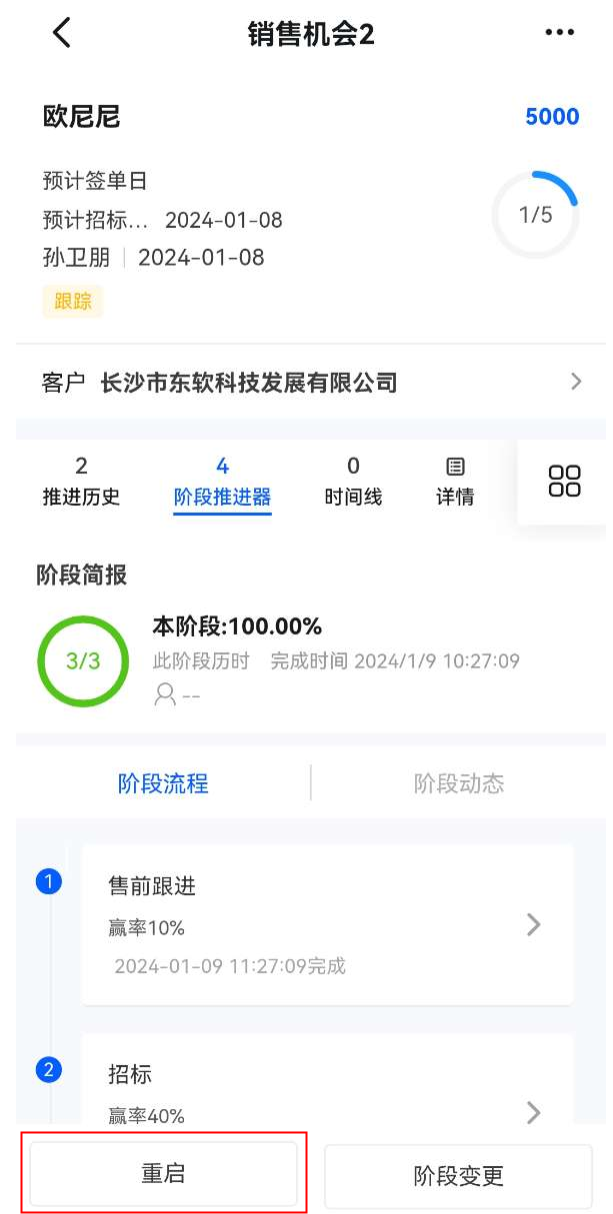Select the 阶段流程 segment
Image resolution: width=613 pixels, height=1214 pixels.
tap(163, 783)
